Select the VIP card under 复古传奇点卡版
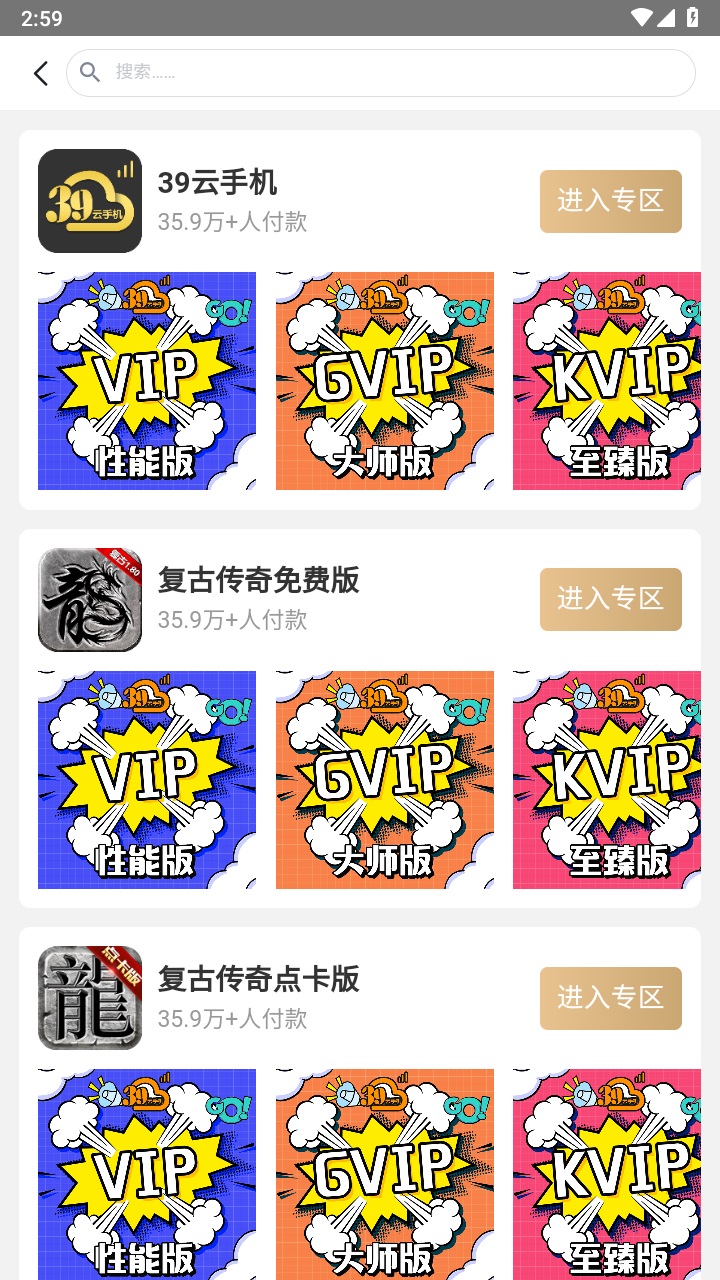Viewport: 720px width, 1280px height. click(146, 1177)
